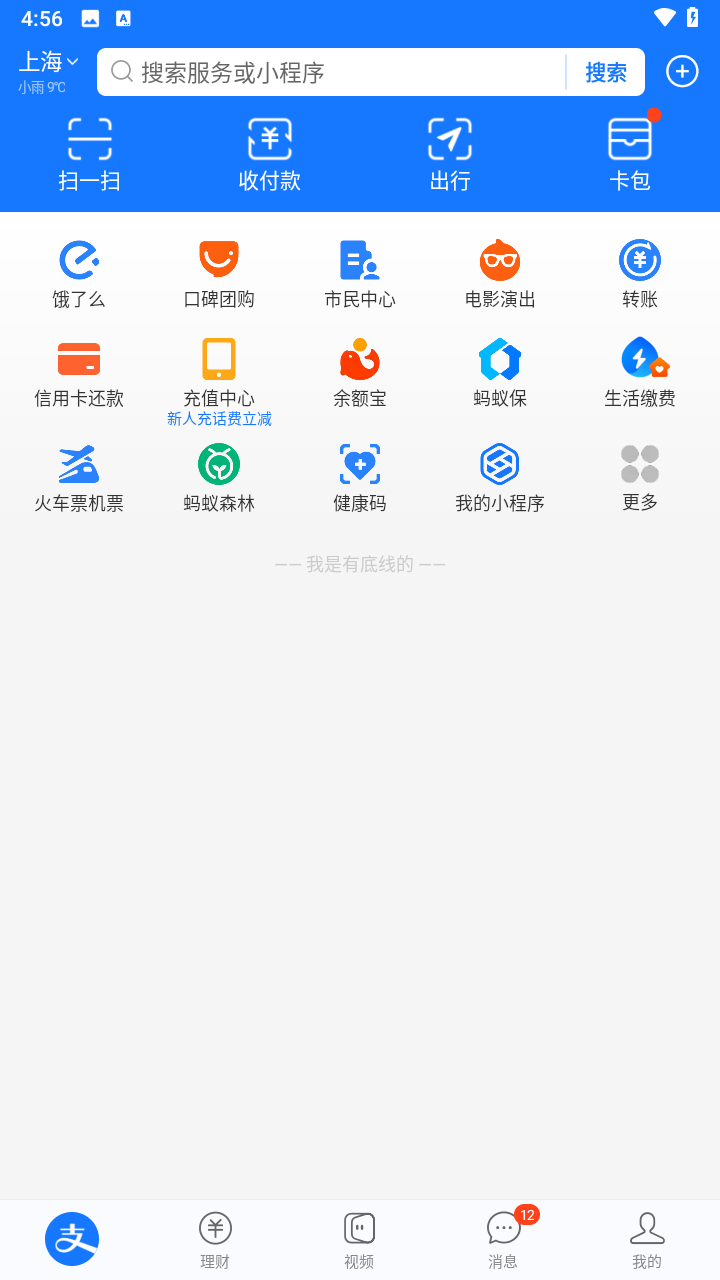
Task: Open 卡包 card wallet
Action: pos(630,155)
